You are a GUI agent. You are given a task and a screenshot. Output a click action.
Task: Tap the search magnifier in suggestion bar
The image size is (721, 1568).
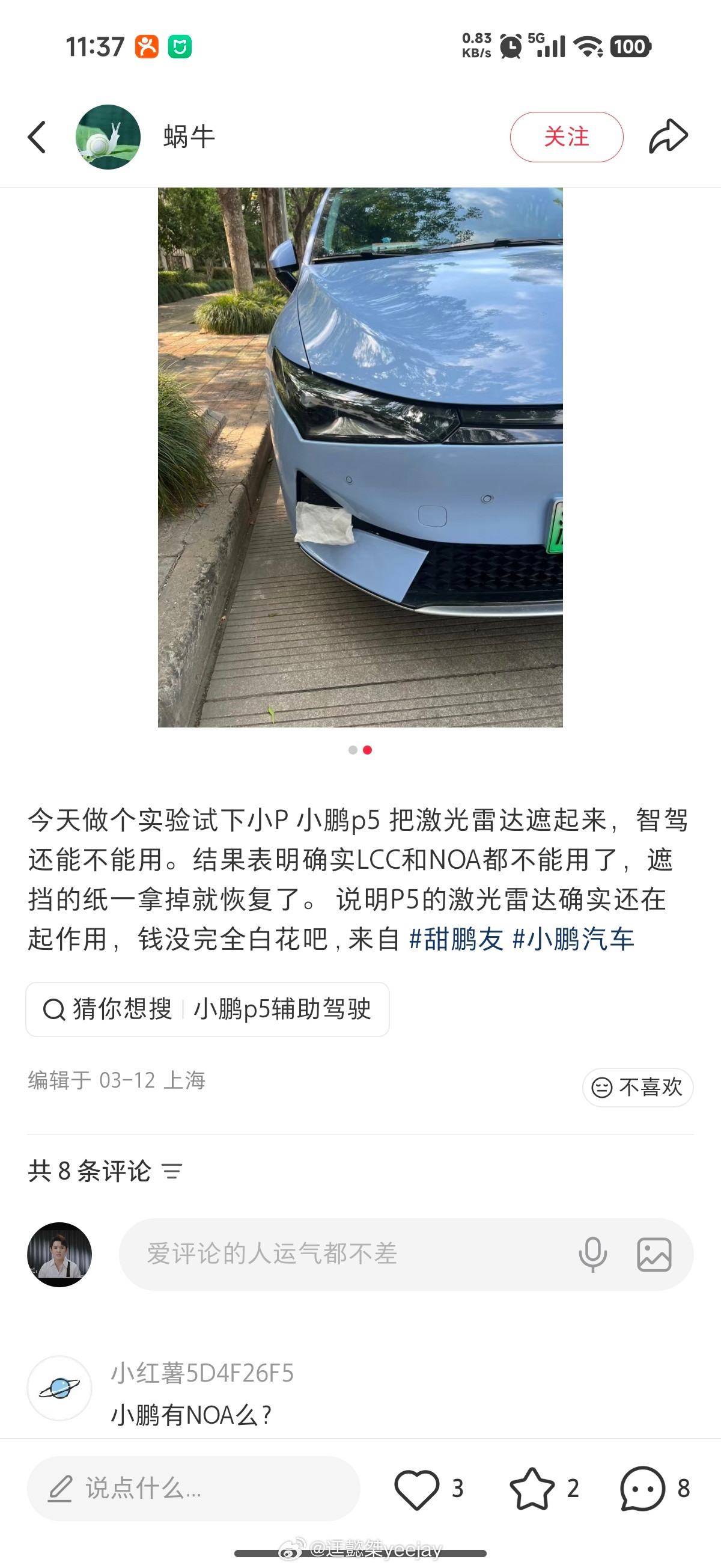55,1008
